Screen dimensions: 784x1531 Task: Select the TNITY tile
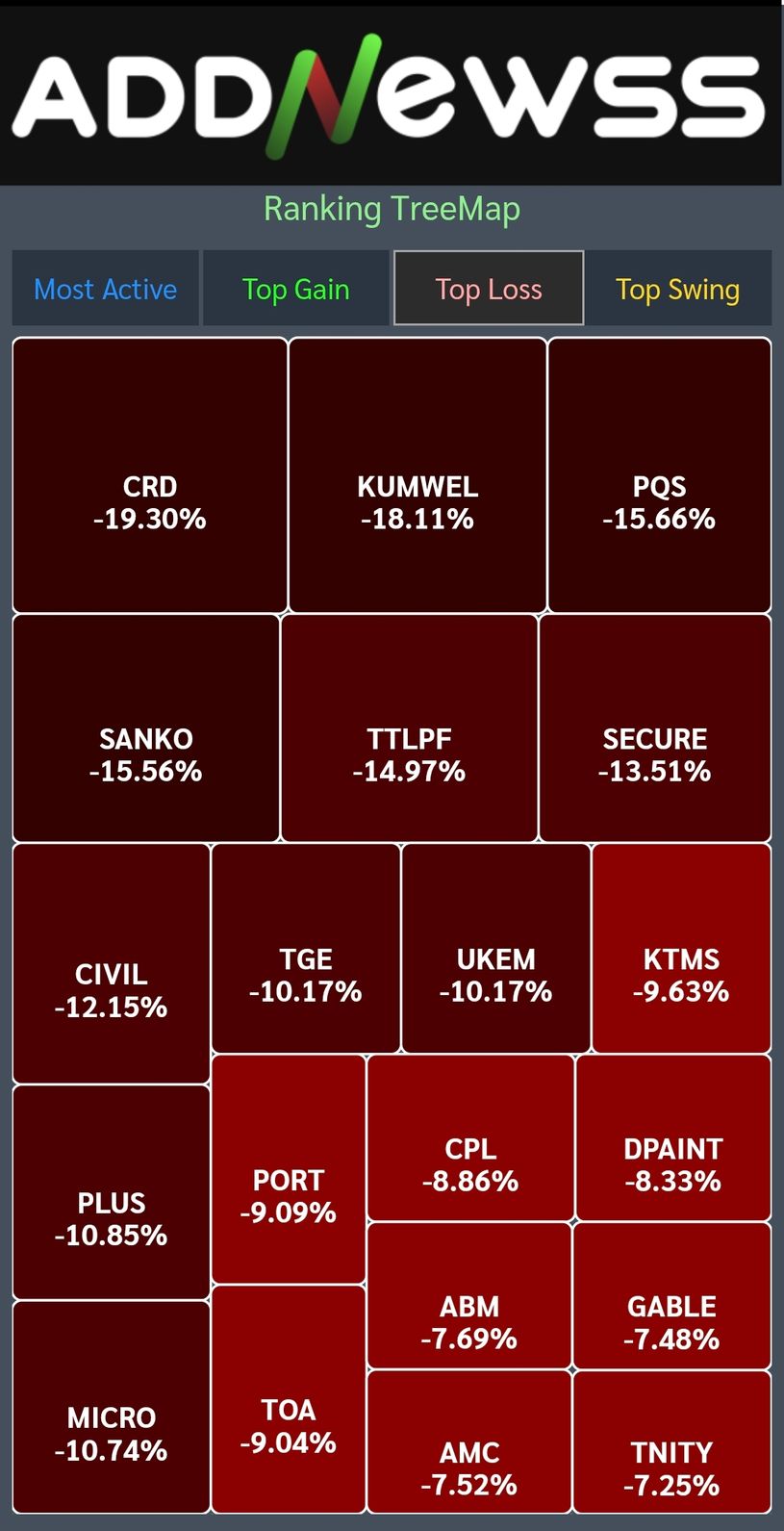pos(671,1442)
